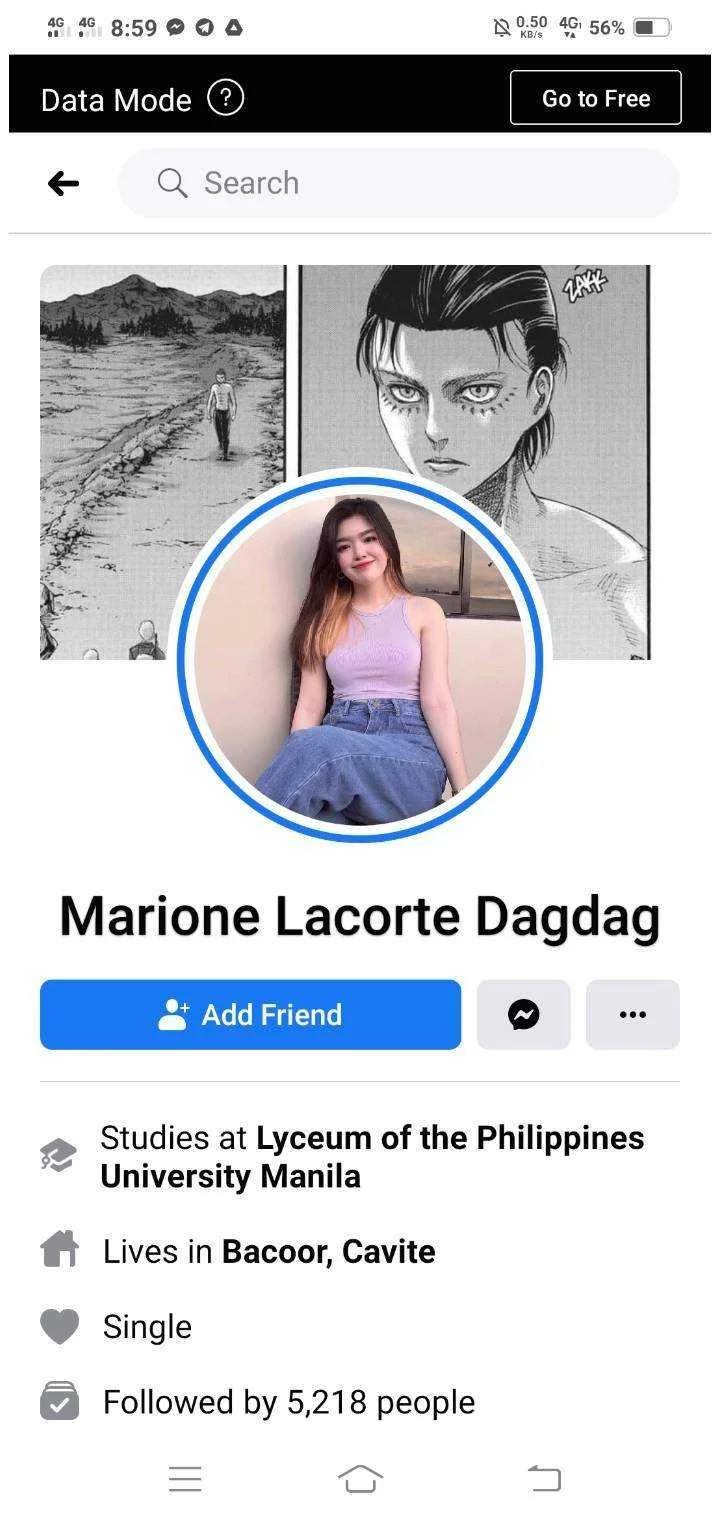The width and height of the screenshot is (720, 1520).
Task: Open Bacoor, Cavite location page
Action: pyautogui.click(x=328, y=1251)
